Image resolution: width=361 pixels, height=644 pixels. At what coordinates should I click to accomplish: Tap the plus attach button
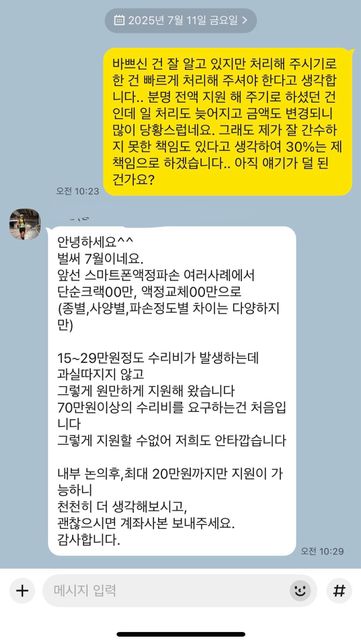[x=22, y=591]
